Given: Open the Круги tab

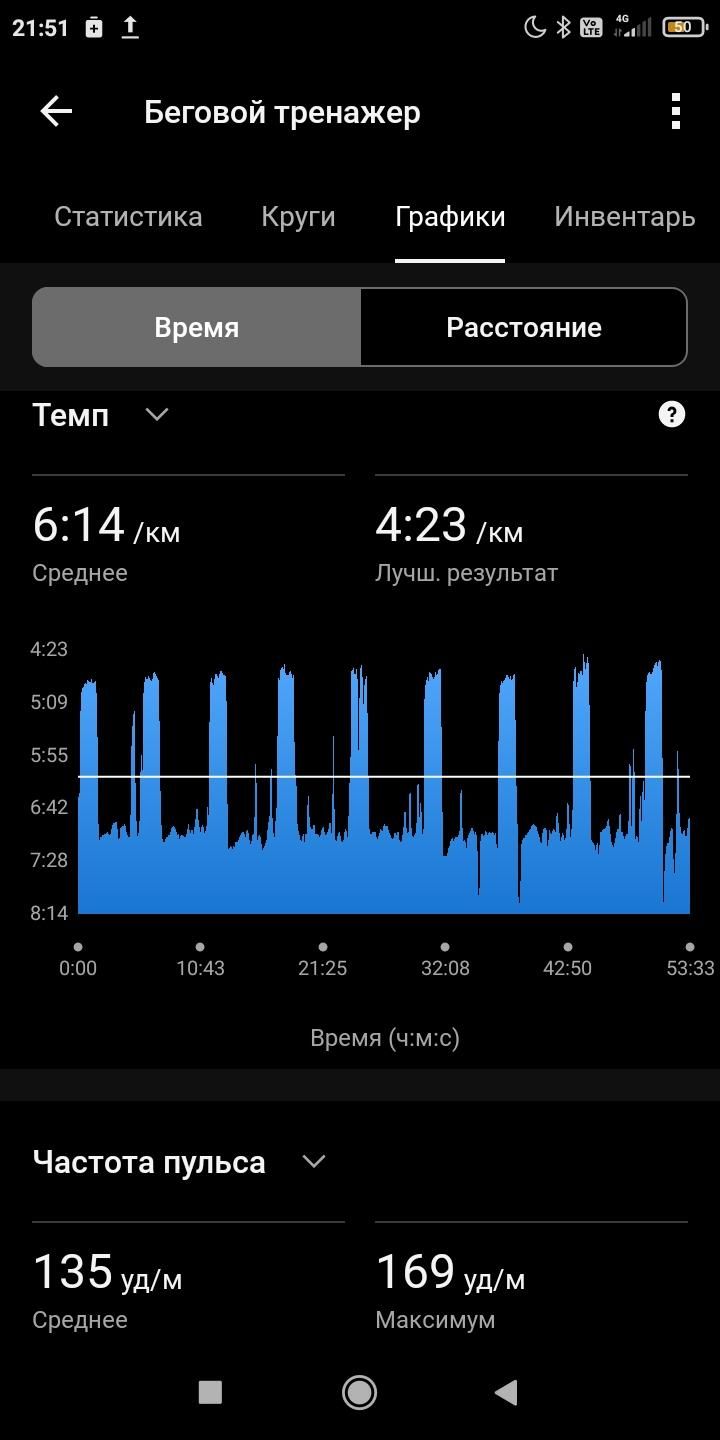Looking at the screenshot, I should 298,217.
